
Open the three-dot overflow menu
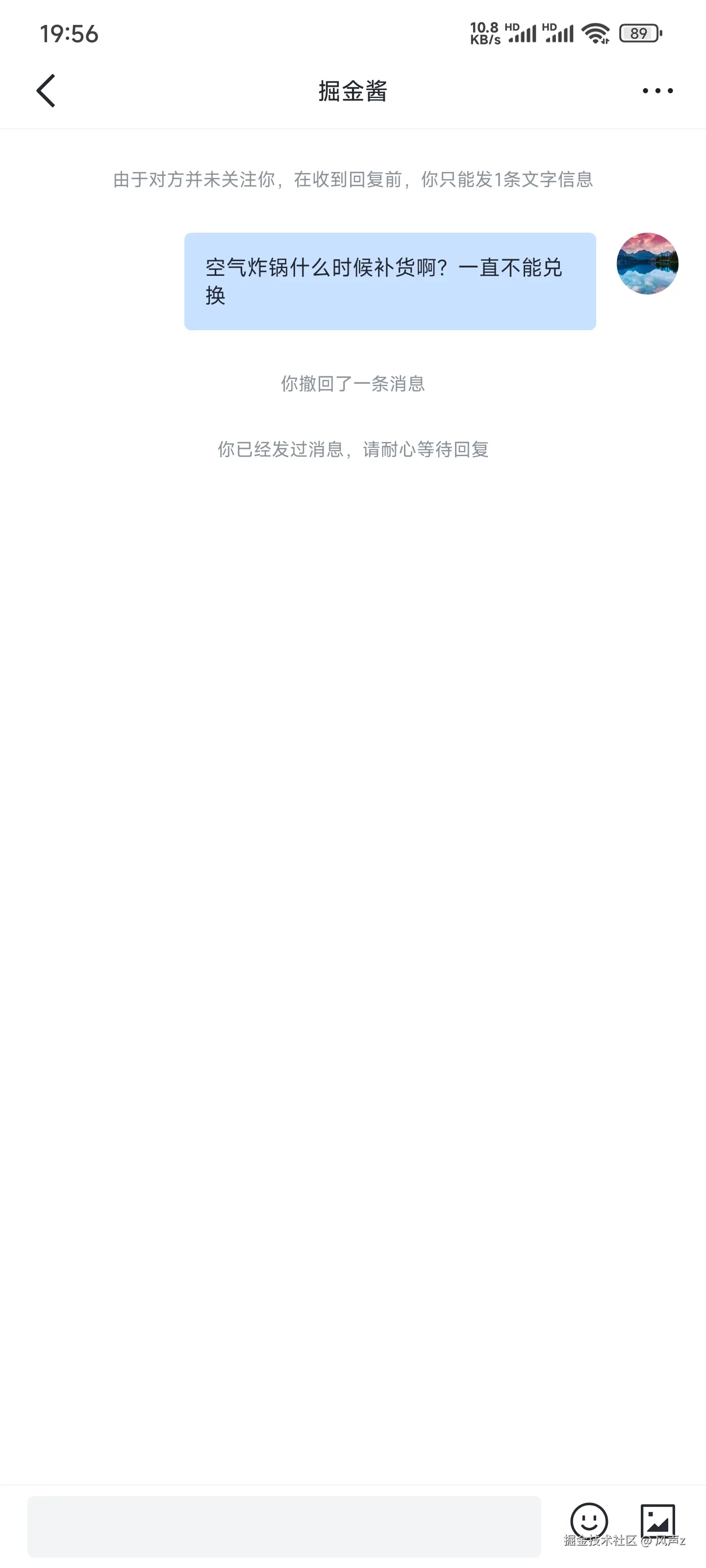tap(657, 91)
